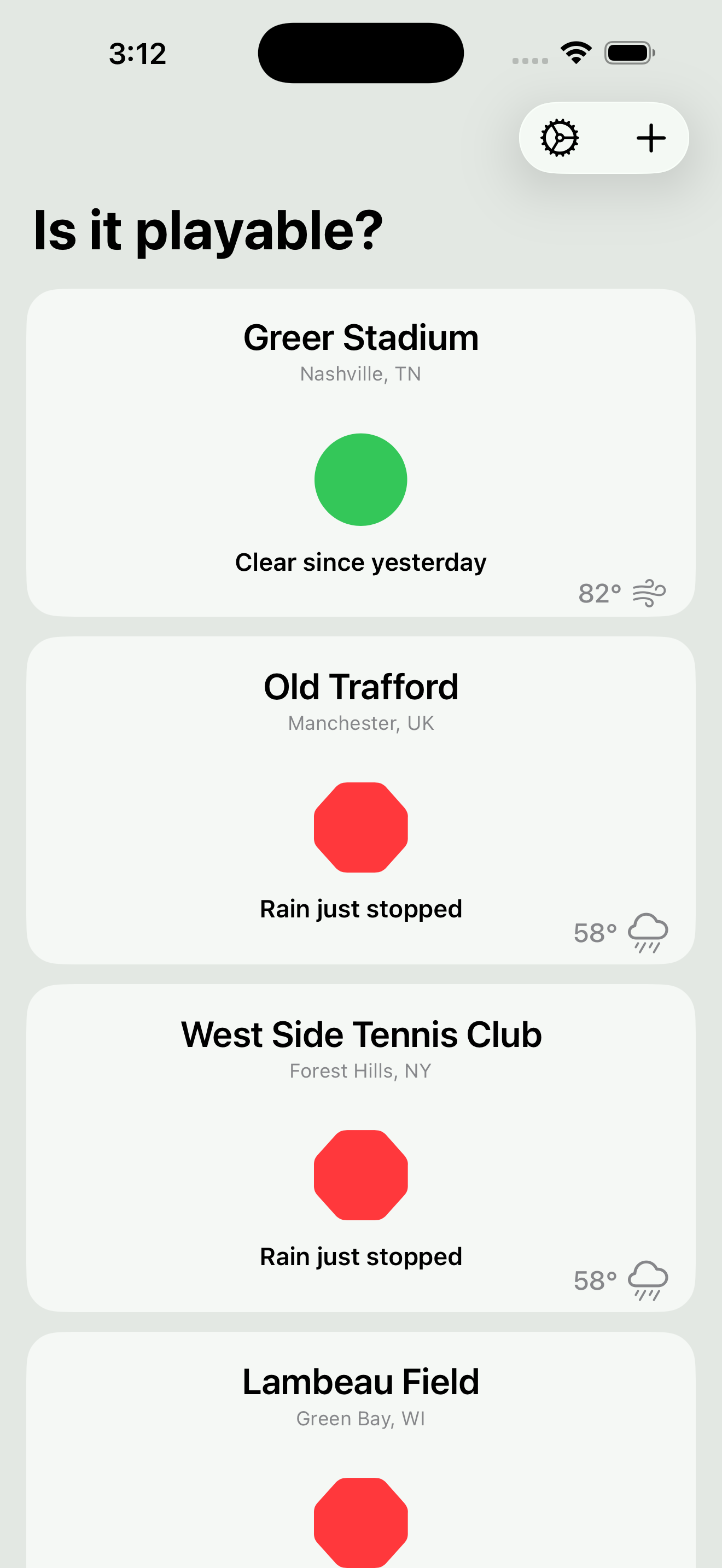This screenshot has height=1568, width=722.
Task: Tap the red stop octagon for Old Trafford
Action: [360, 827]
